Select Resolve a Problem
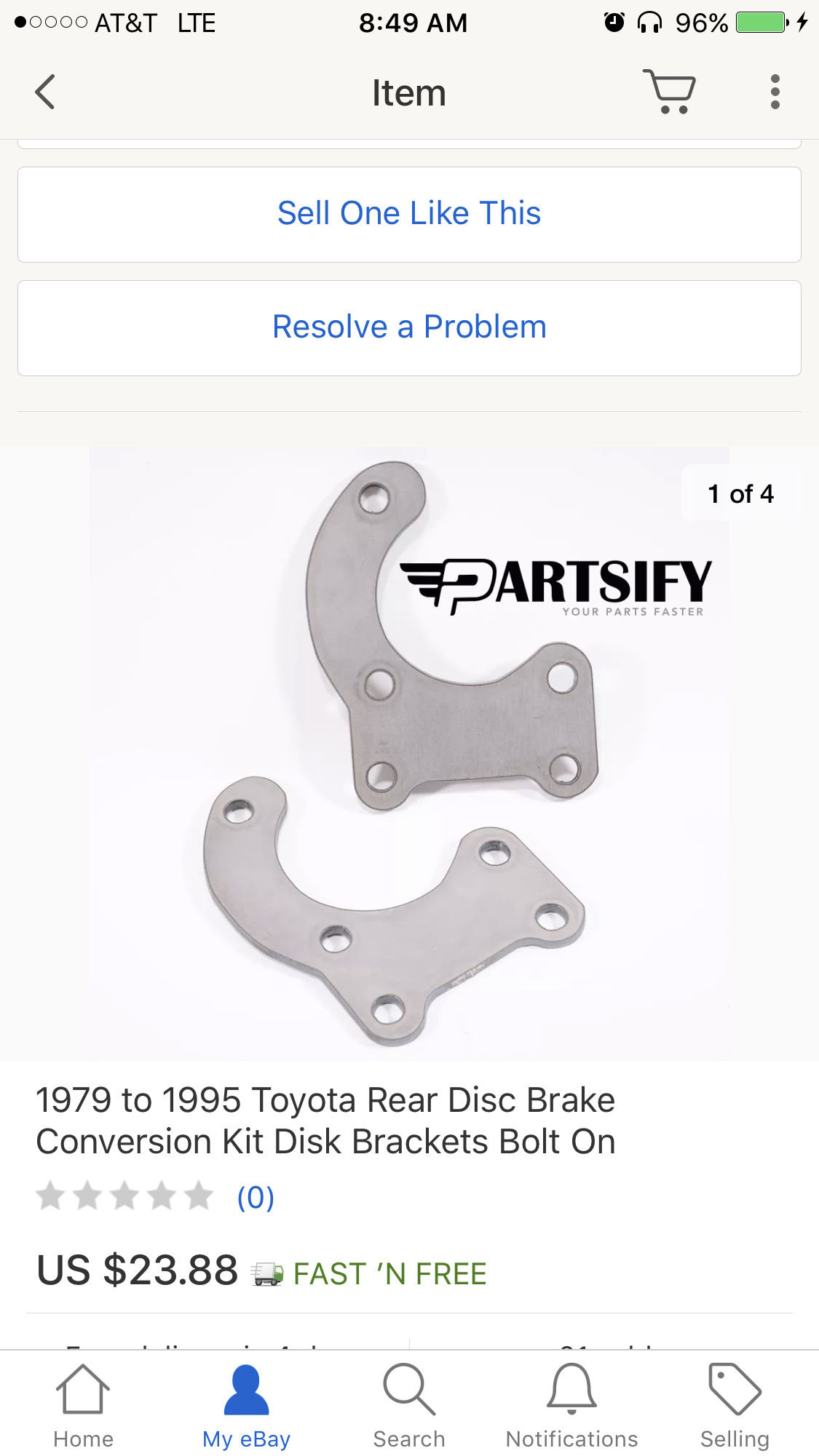The width and height of the screenshot is (819, 1456). click(409, 328)
